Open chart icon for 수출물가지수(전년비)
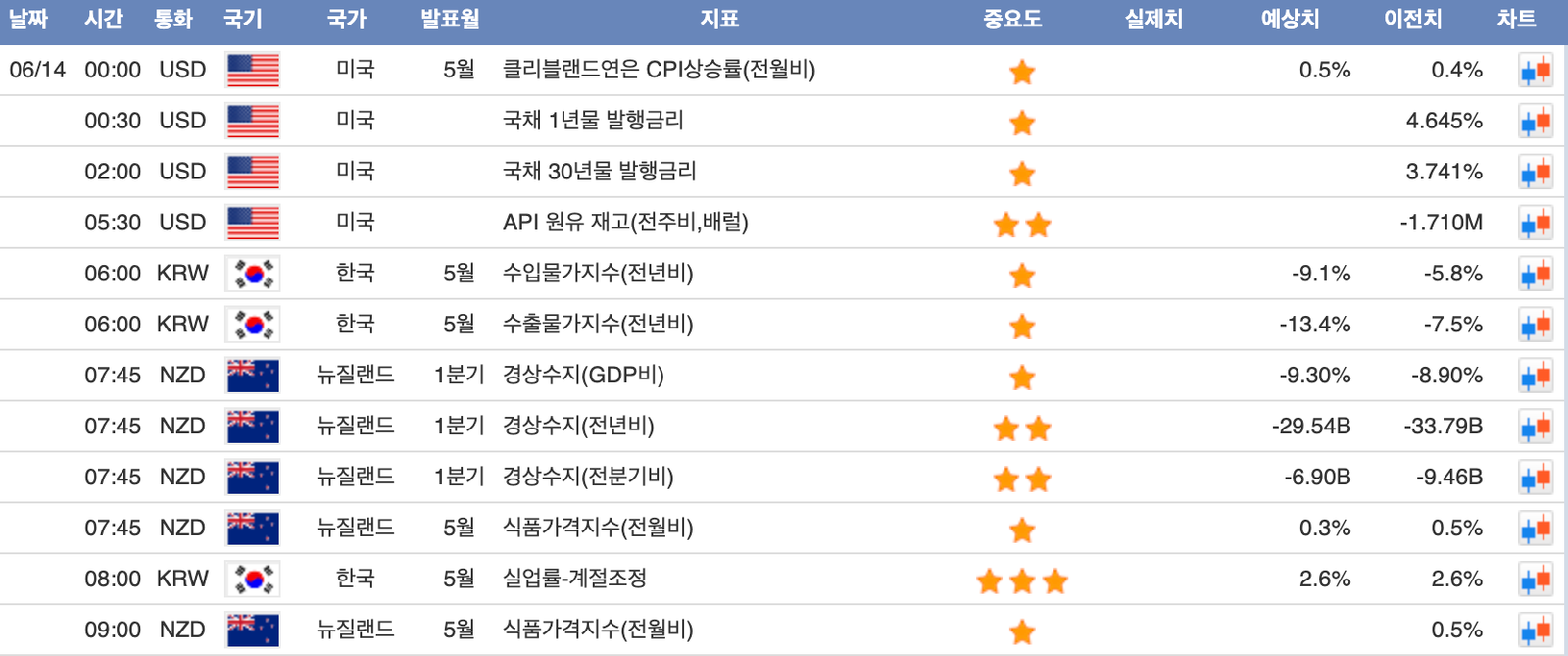The image size is (1568, 656). point(1536,326)
